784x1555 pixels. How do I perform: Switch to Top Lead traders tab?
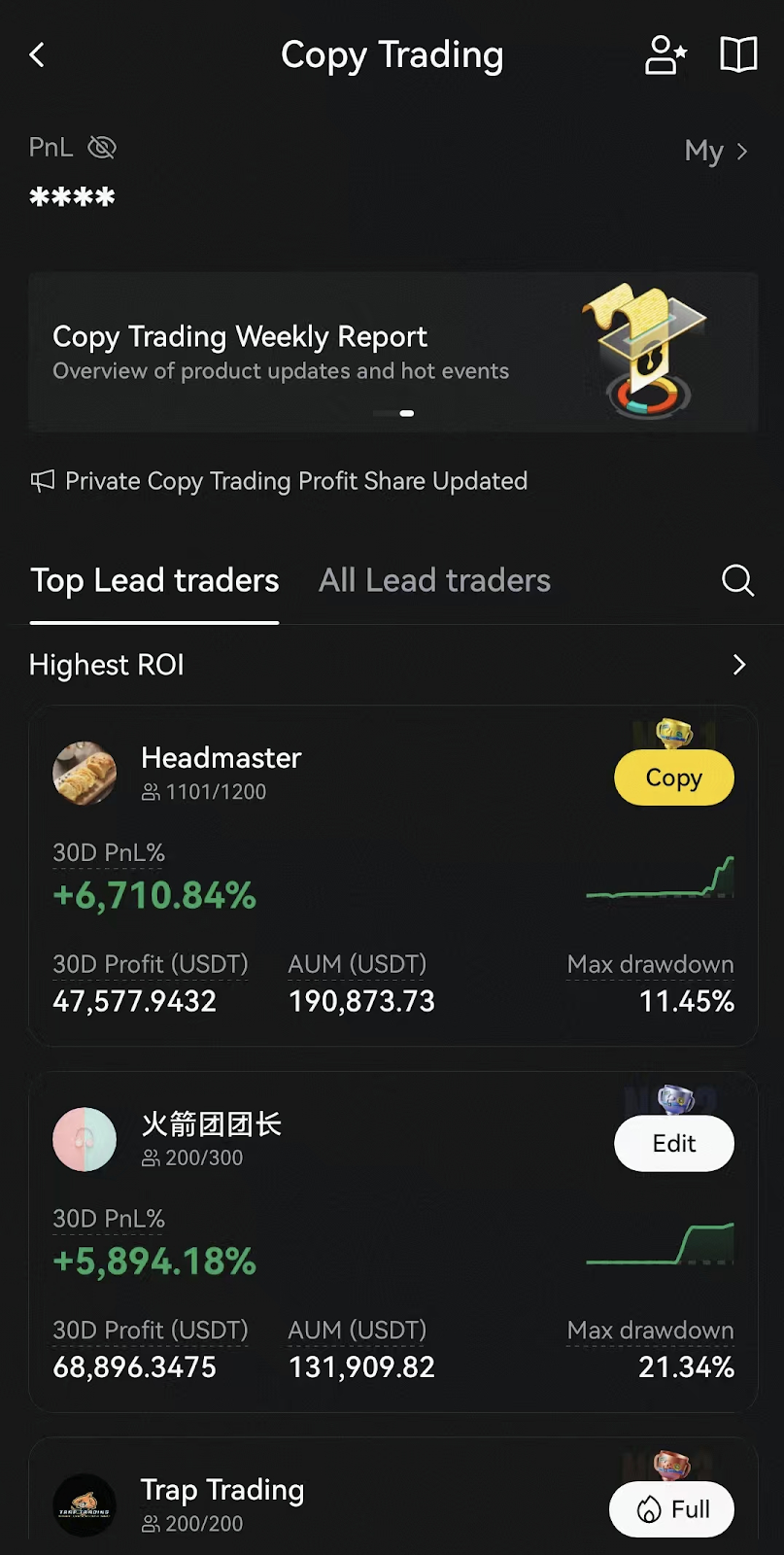pyautogui.click(x=154, y=581)
